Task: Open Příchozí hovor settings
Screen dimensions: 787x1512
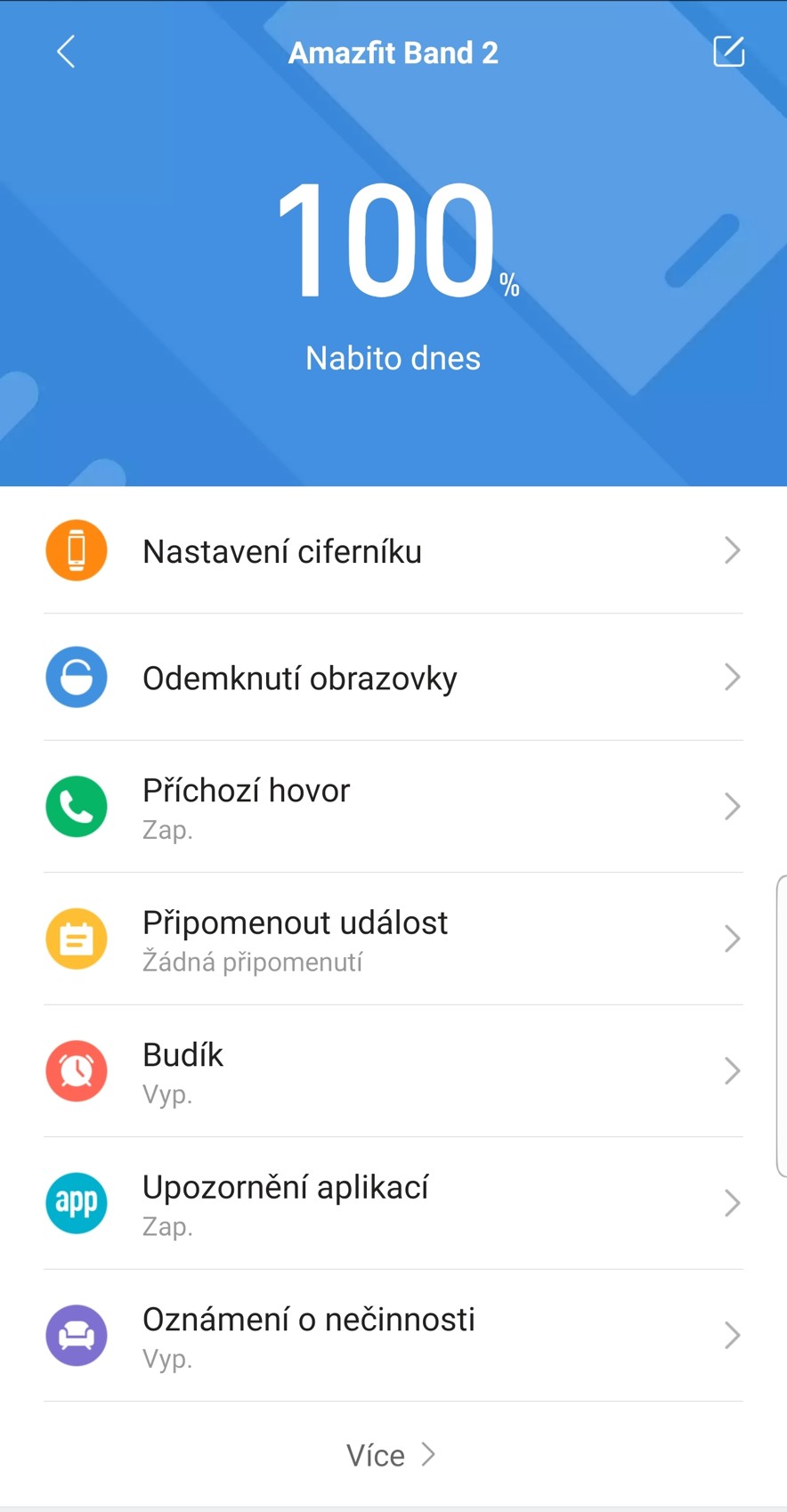Action: 393,807
